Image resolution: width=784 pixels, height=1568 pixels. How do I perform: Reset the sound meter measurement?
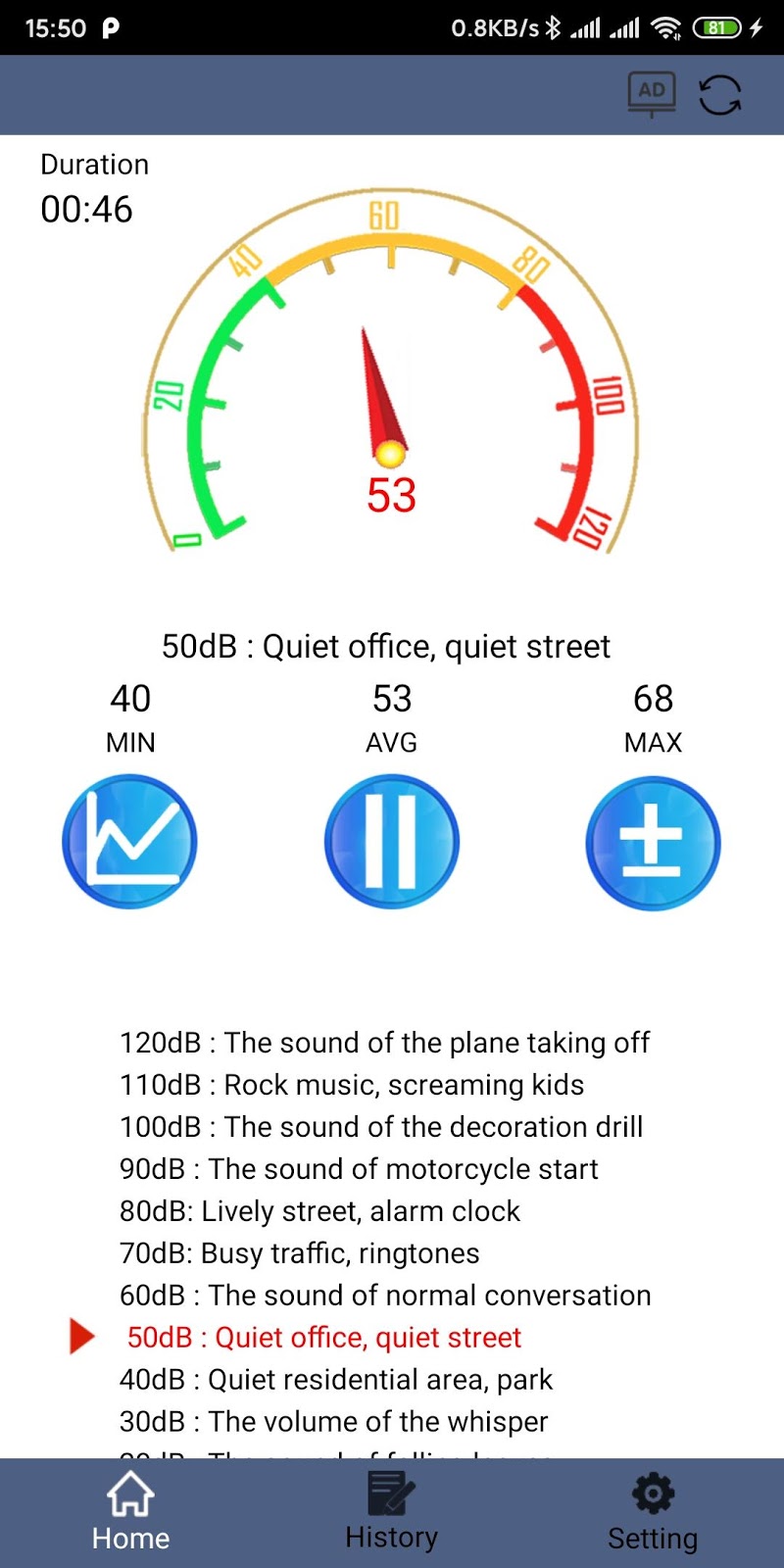point(720,95)
